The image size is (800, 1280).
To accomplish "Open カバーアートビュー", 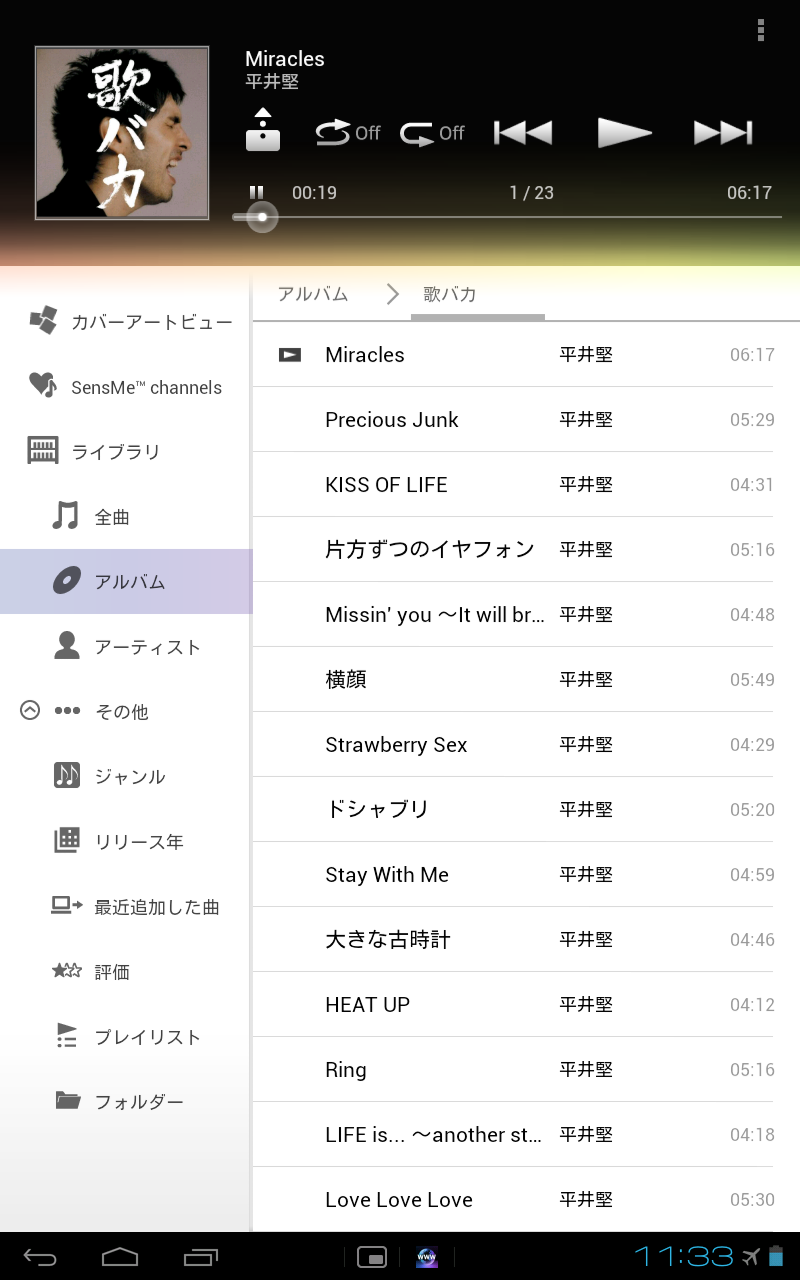I will [126, 322].
